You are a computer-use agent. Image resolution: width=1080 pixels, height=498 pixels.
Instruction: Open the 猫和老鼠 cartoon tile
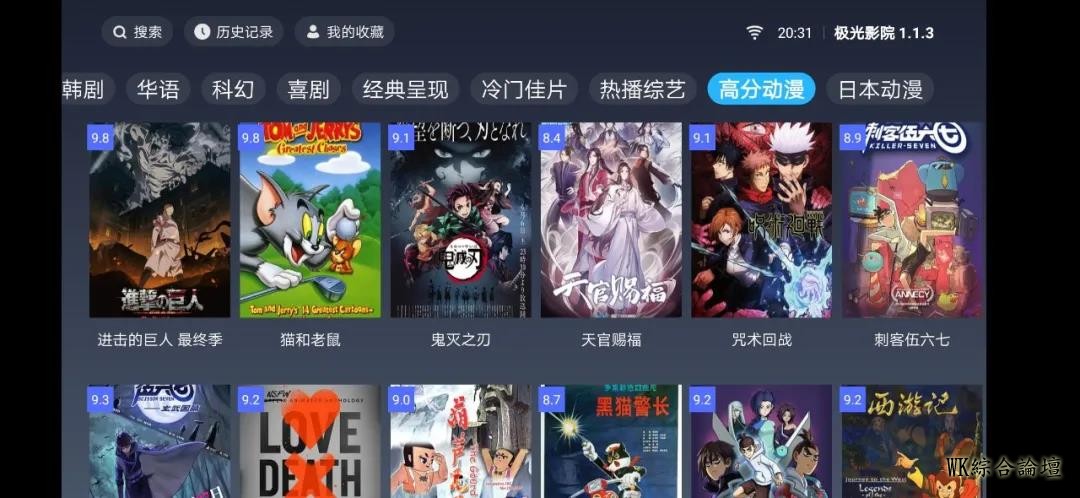pos(310,220)
